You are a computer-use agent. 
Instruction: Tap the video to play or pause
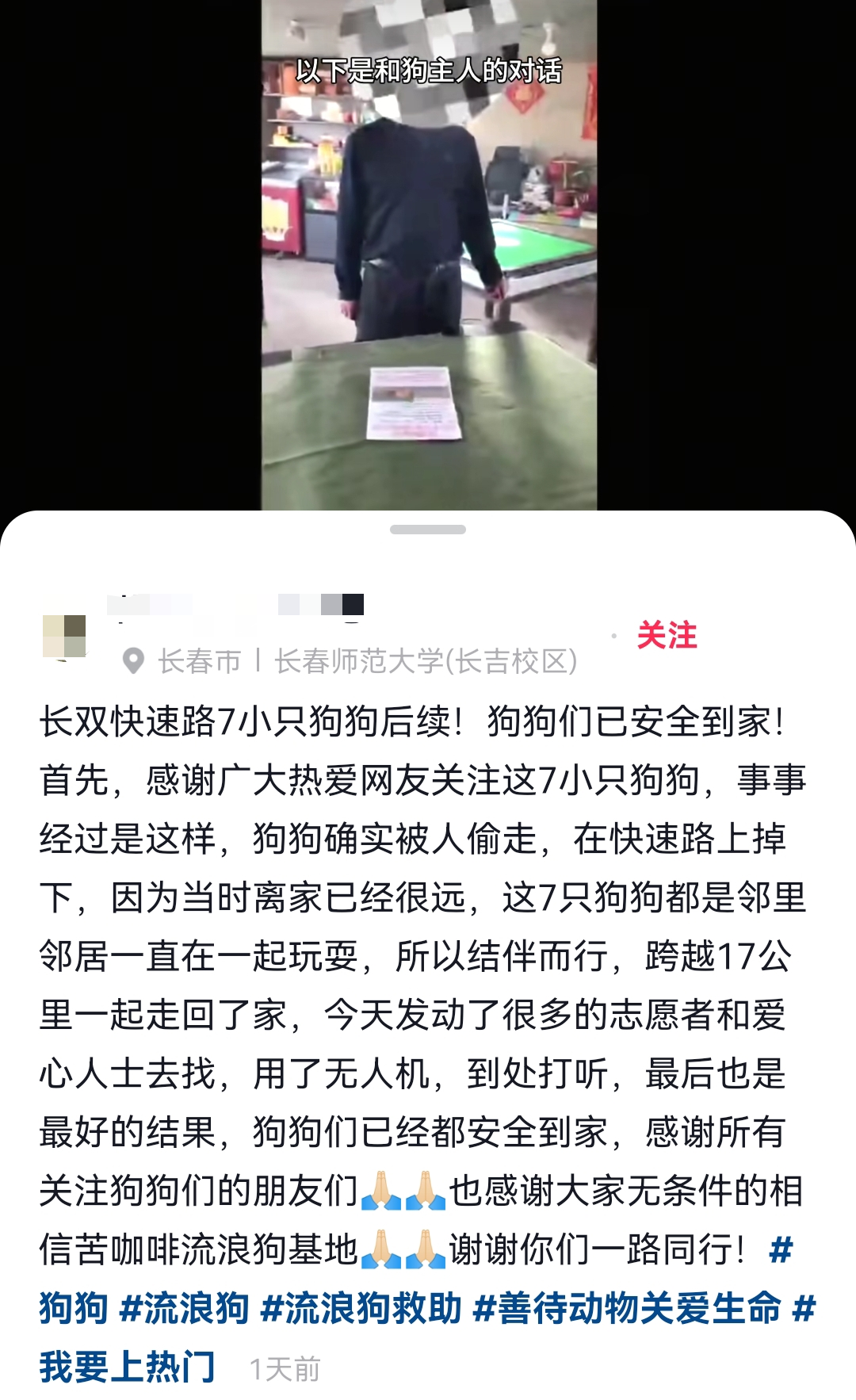[429, 254]
